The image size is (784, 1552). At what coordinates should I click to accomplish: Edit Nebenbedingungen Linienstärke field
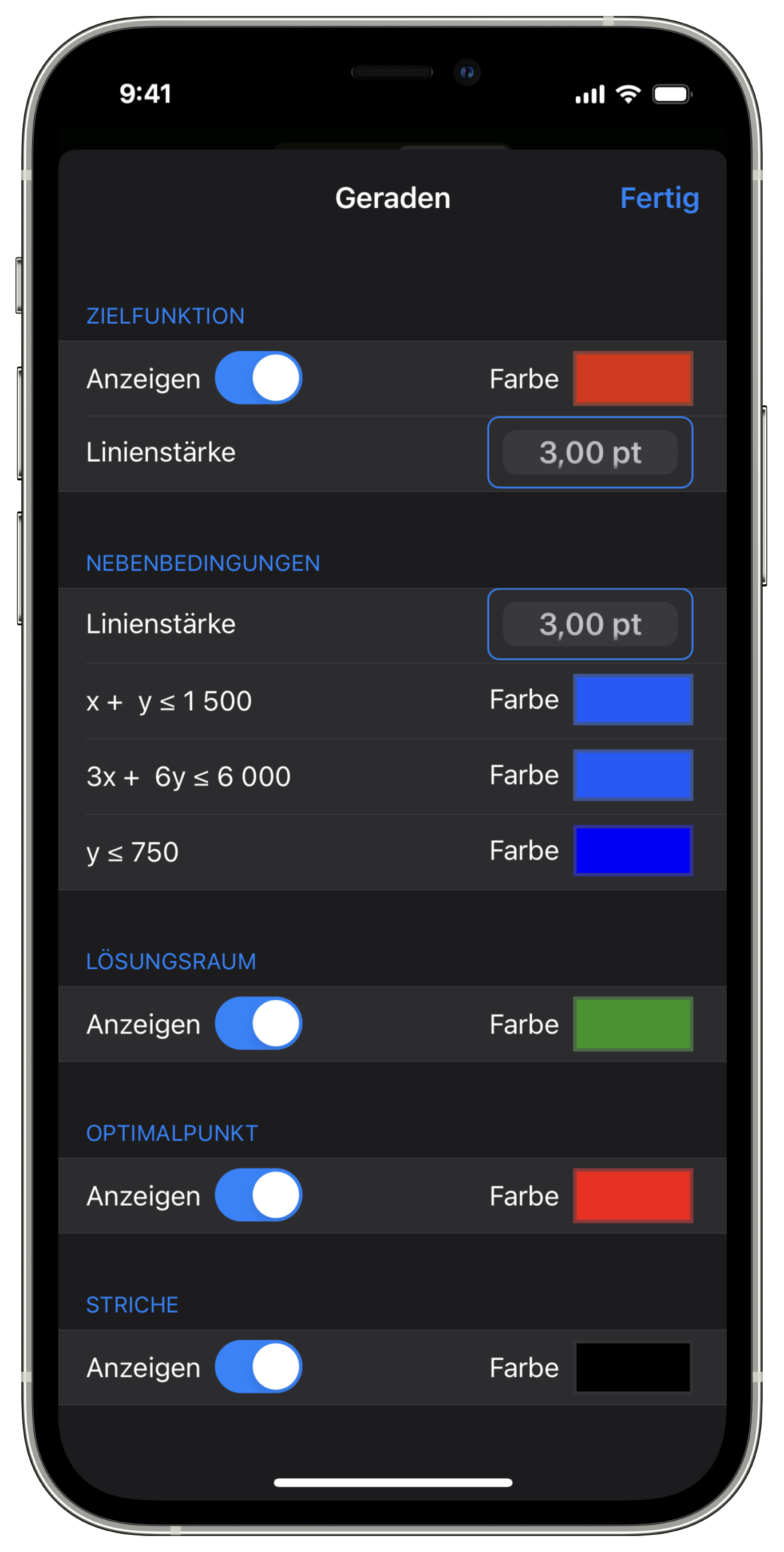[589, 625]
